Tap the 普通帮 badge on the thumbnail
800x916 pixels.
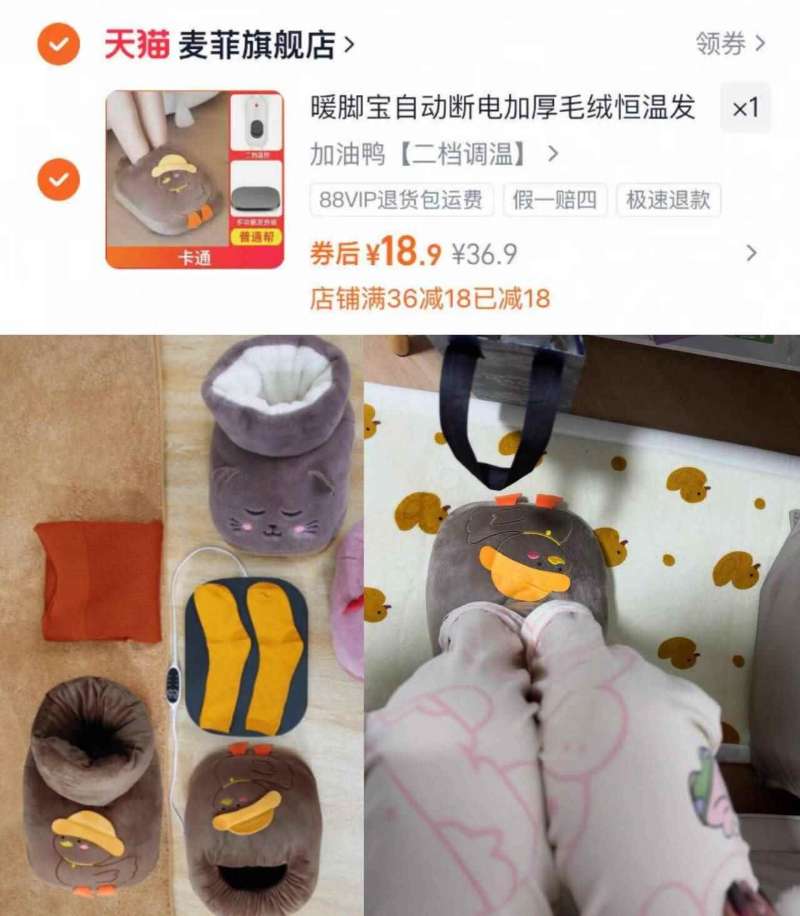257,237
